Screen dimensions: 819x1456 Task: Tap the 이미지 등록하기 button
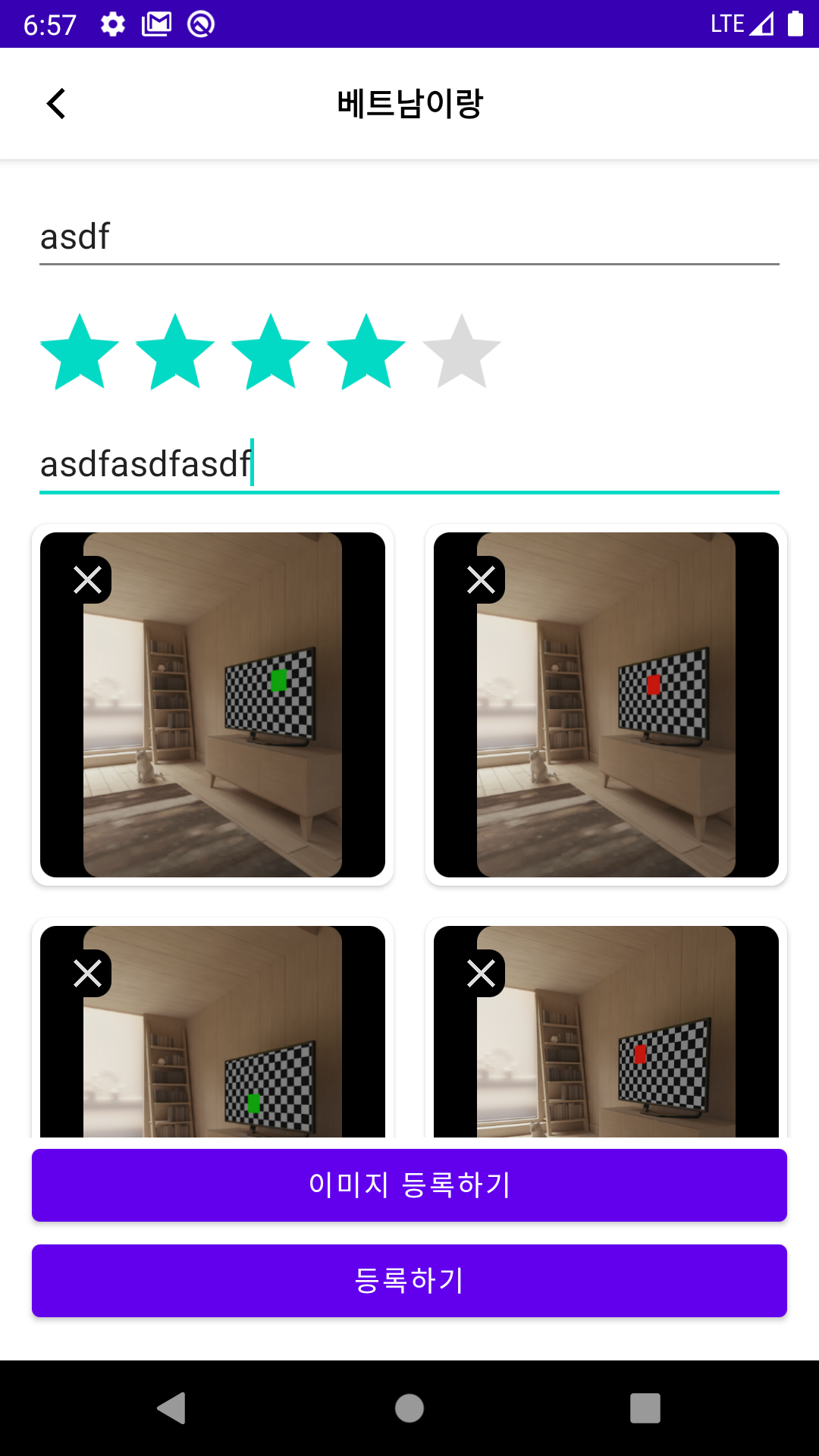point(409,1185)
